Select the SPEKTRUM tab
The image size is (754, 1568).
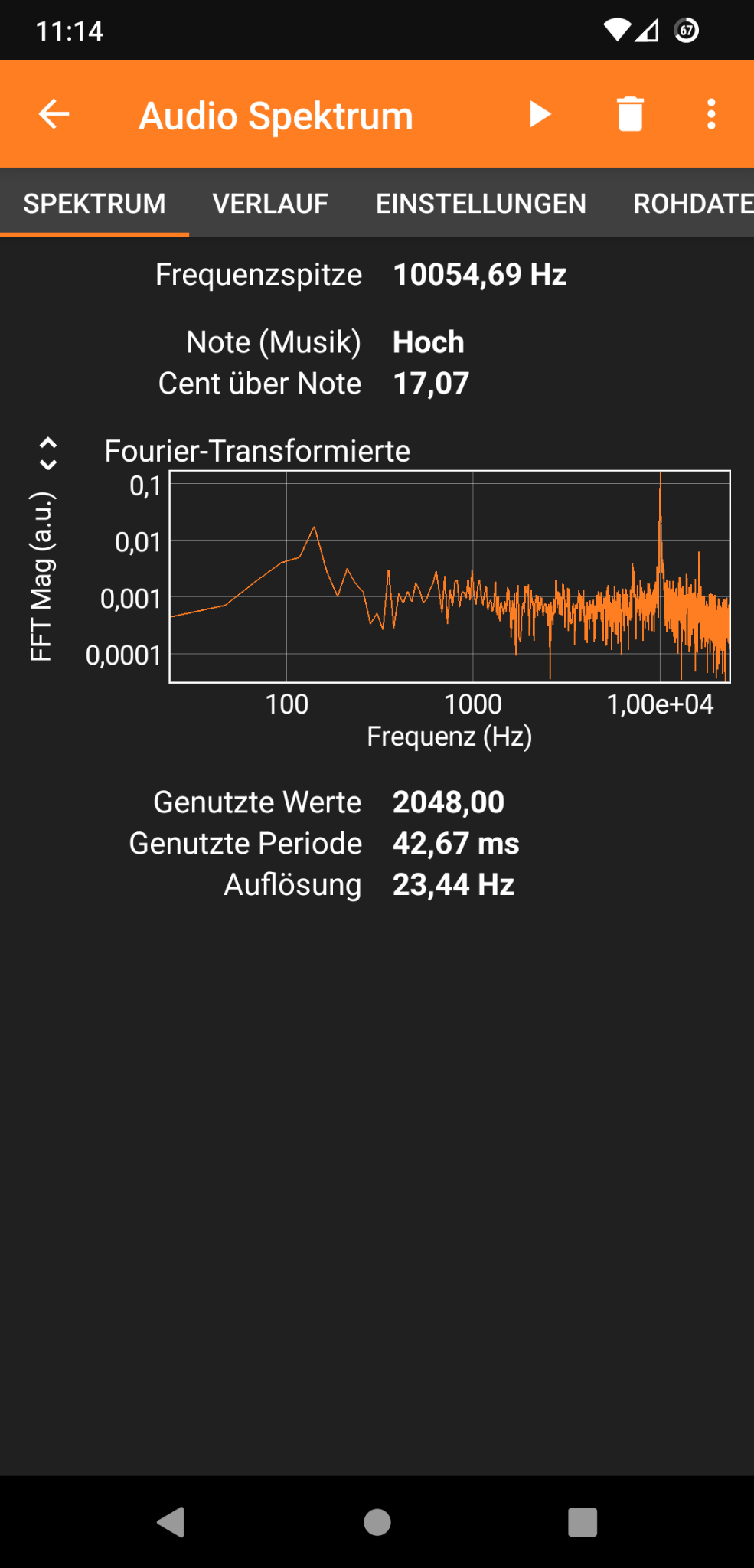(x=94, y=204)
